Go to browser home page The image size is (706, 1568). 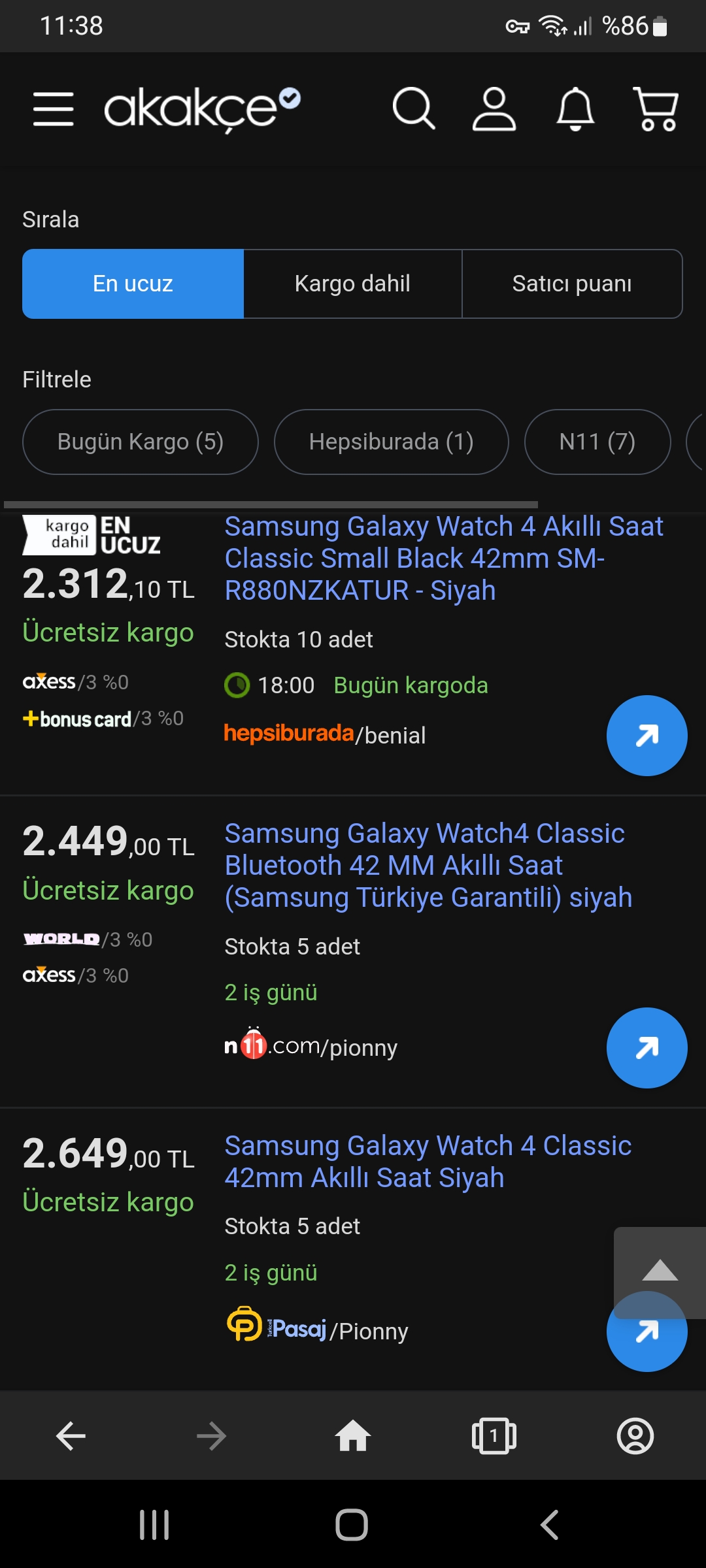tap(353, 1436)
